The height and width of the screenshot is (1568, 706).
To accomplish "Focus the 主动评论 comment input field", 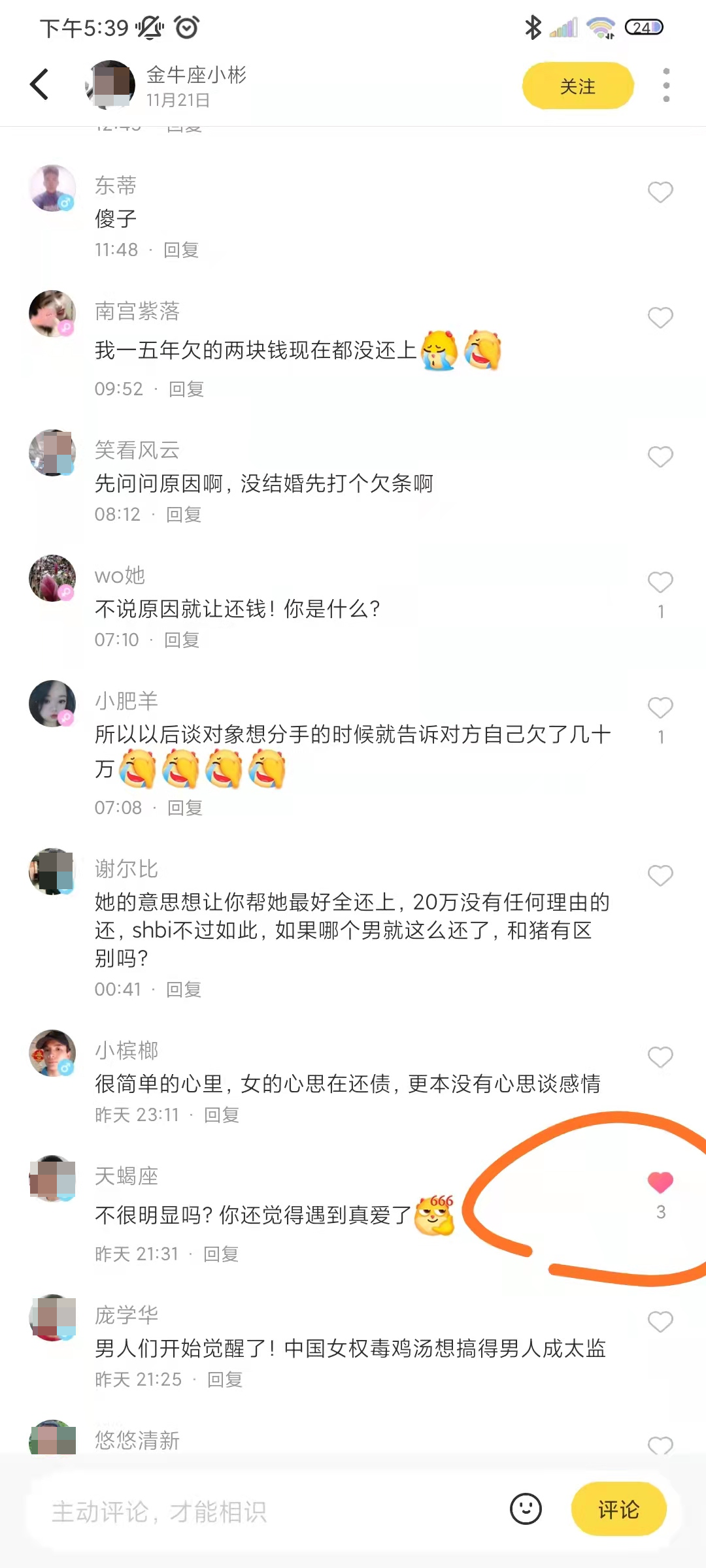I will click(261, 1511).
